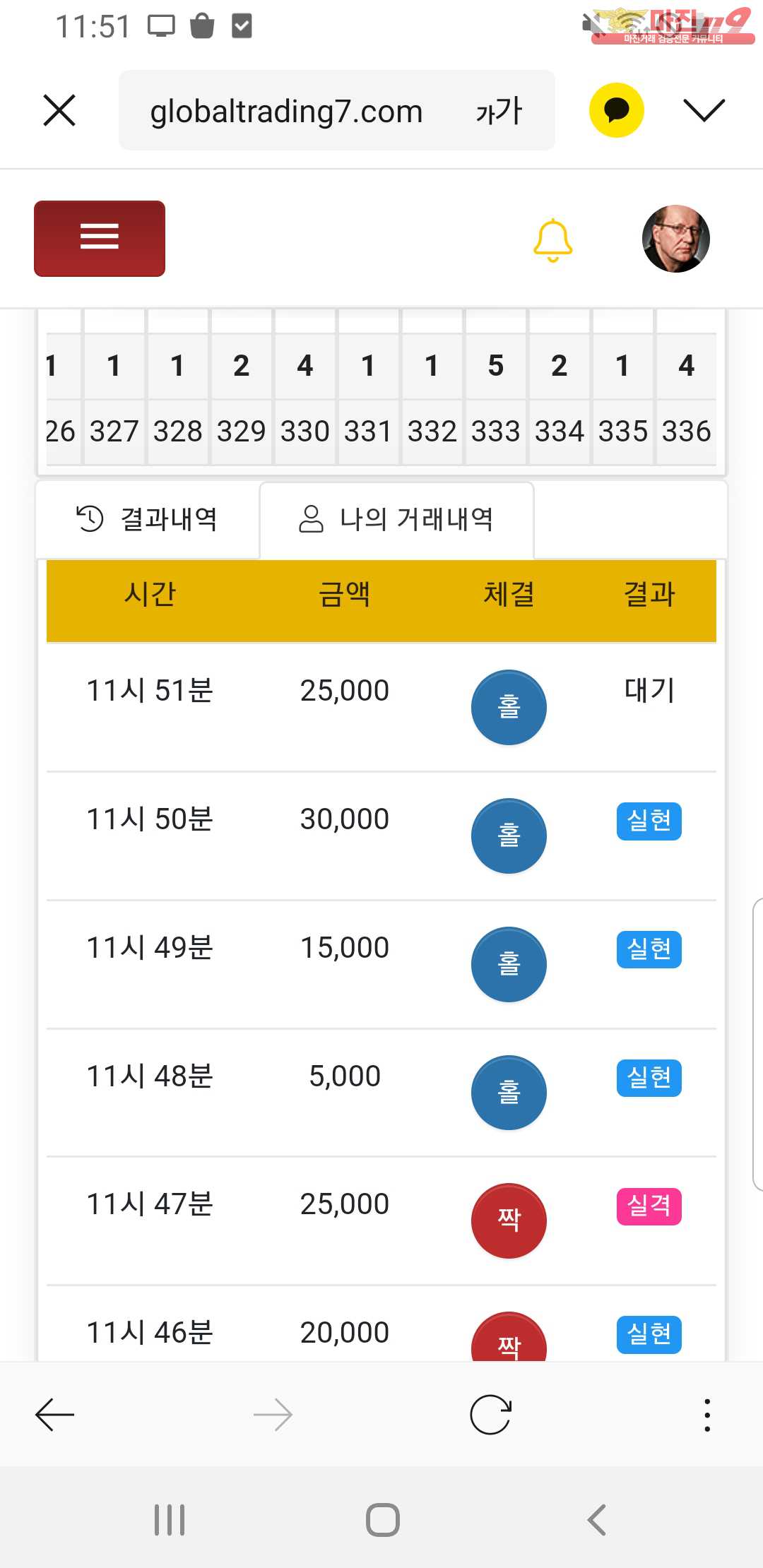Show recent apps
Screen dimensions: 763x1568
tap(170, 1520)
